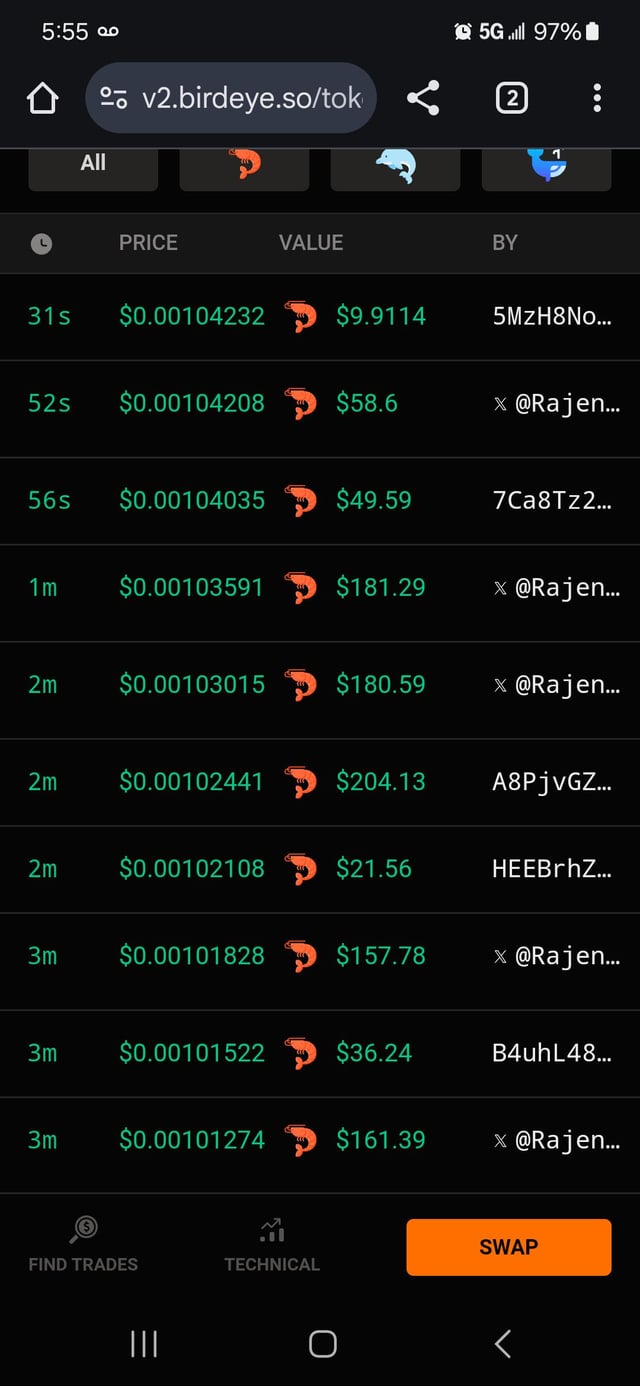The width and height of the screenshot is (640, 1386).
Task: Filter trades by shrimp size
Action: [x=244, y=165]
